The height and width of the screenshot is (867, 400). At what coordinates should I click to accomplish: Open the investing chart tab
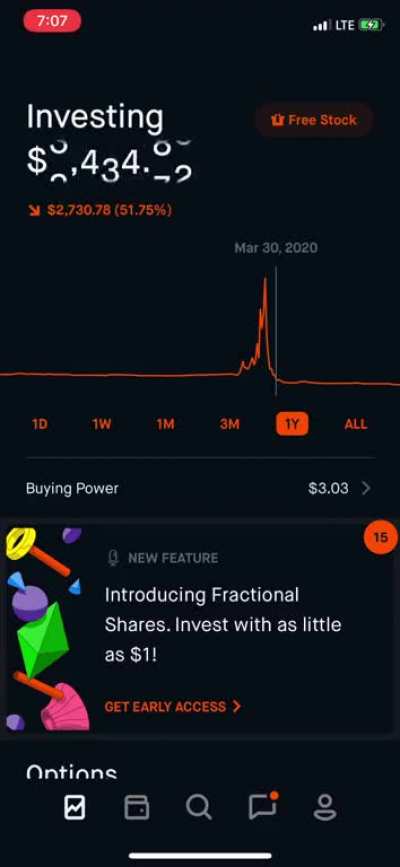pos(74,808)
